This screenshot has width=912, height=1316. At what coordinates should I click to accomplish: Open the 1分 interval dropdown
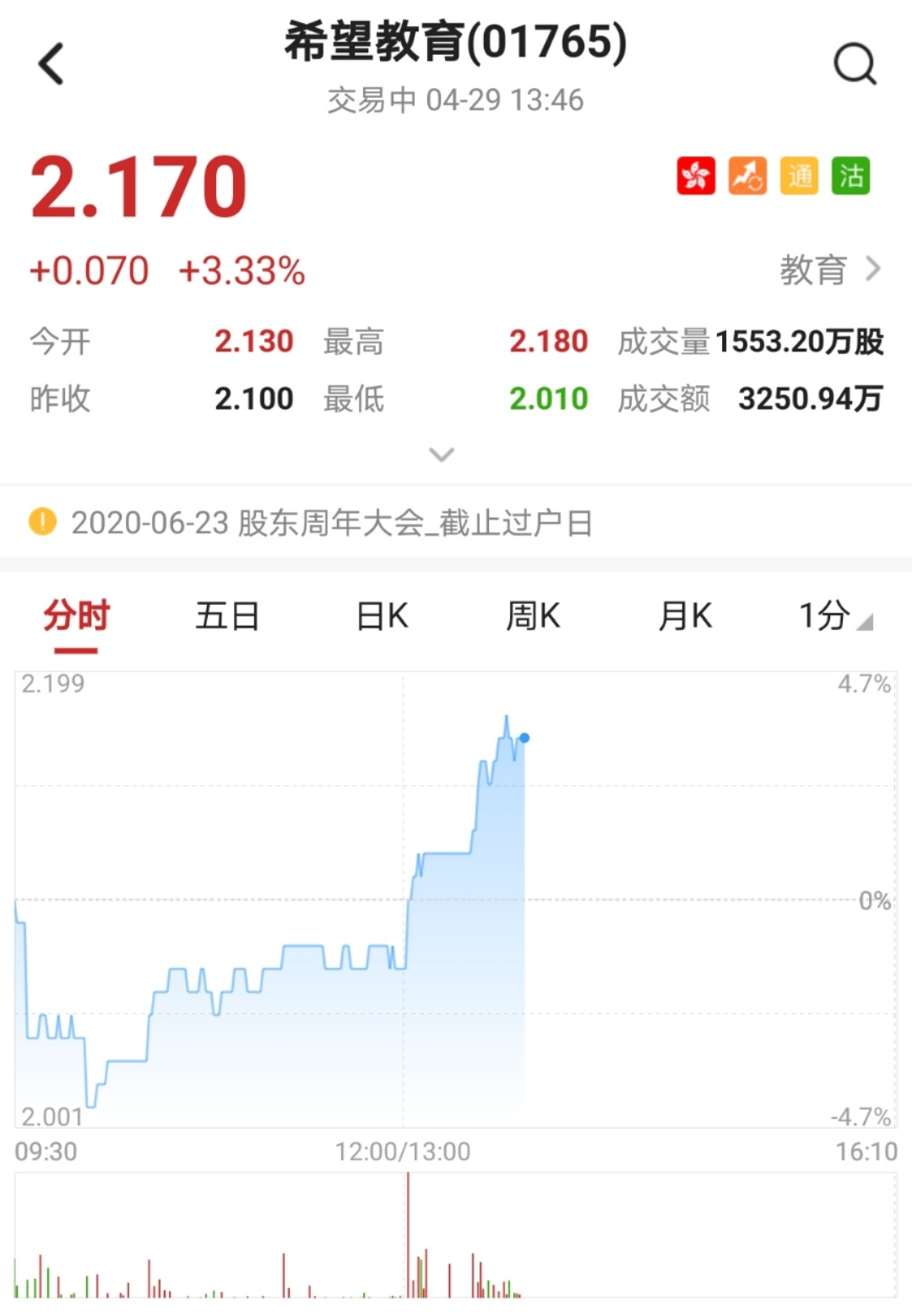[834, 617]
